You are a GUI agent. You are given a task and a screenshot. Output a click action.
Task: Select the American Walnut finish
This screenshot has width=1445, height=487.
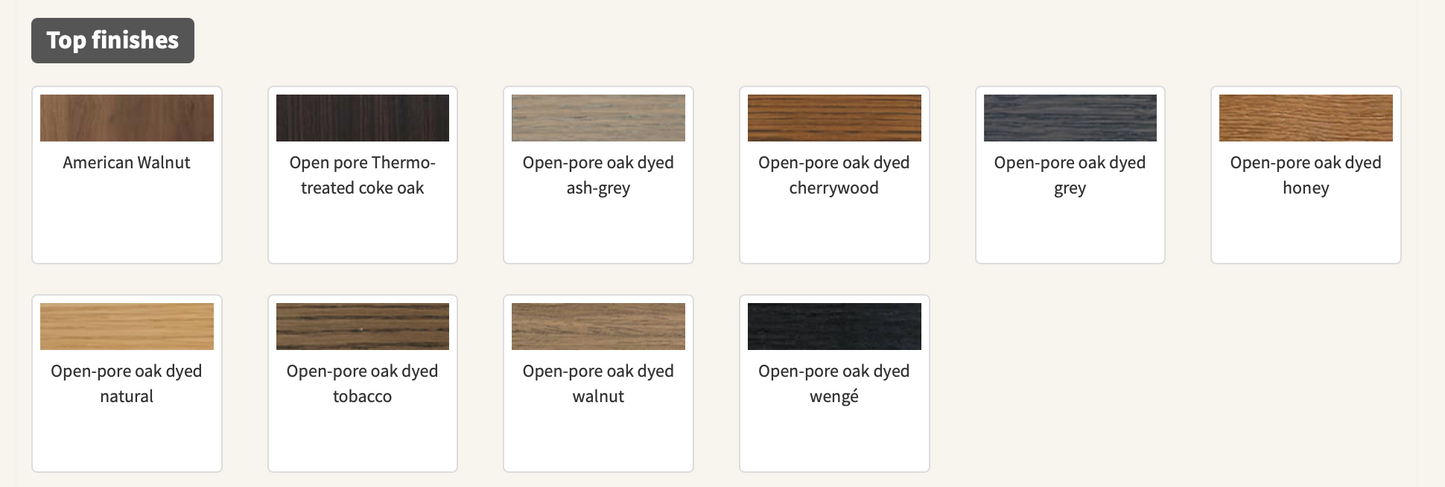127,119
